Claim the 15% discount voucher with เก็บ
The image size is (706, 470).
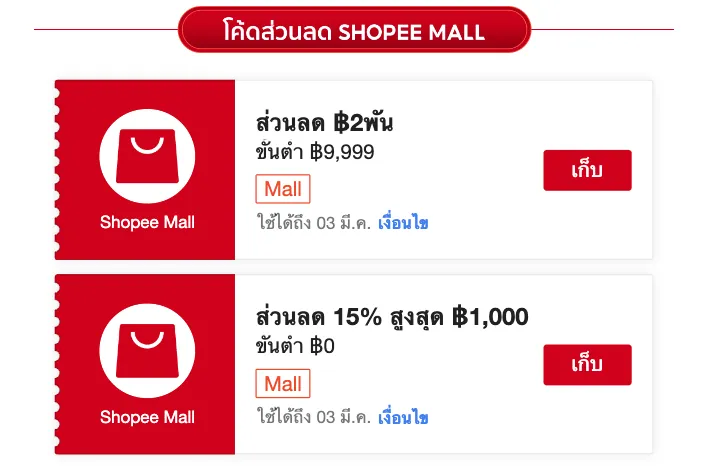pyautogui.click(x=587, y=364)
